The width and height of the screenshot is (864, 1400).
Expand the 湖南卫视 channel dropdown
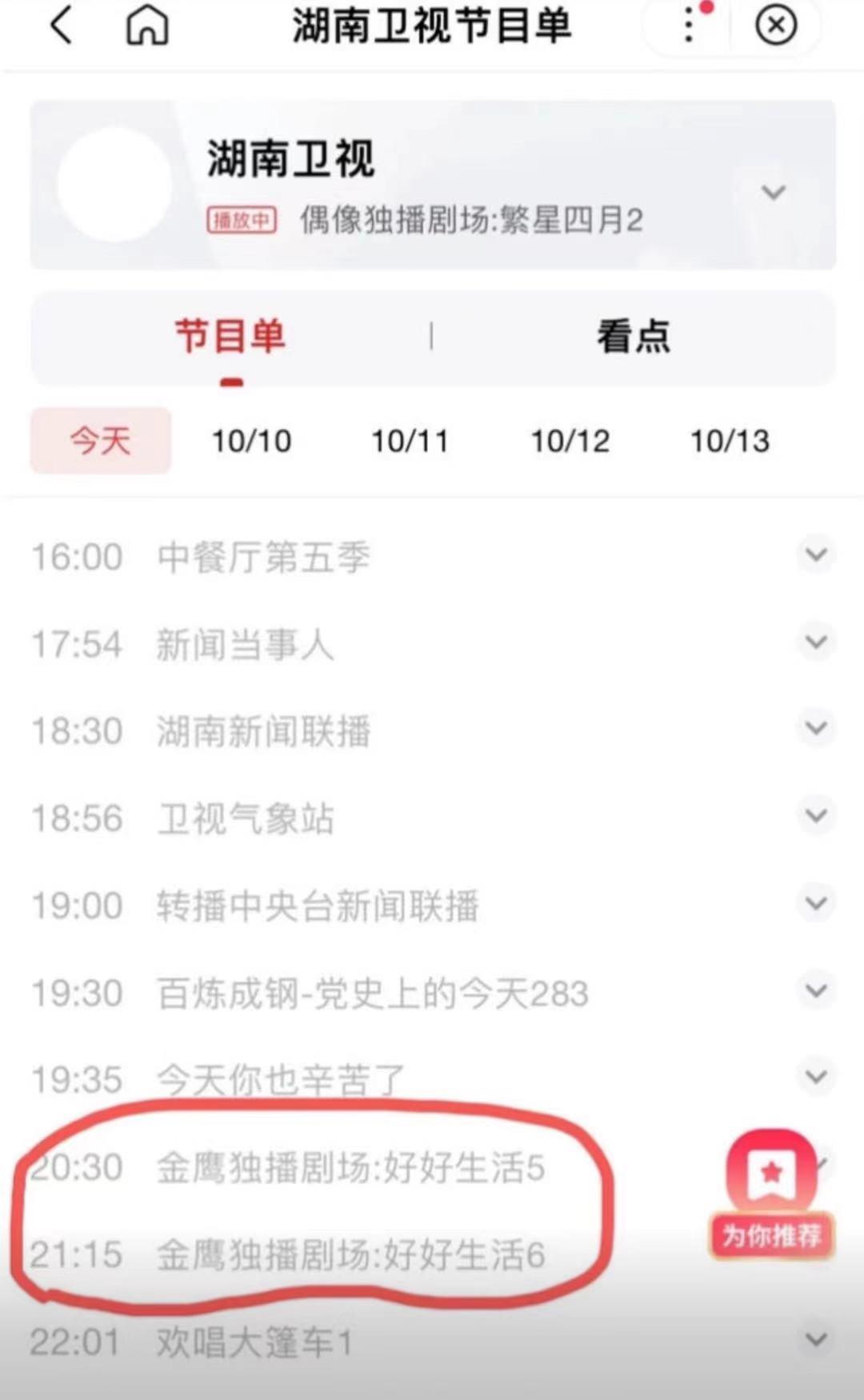(x=773, y=192)
